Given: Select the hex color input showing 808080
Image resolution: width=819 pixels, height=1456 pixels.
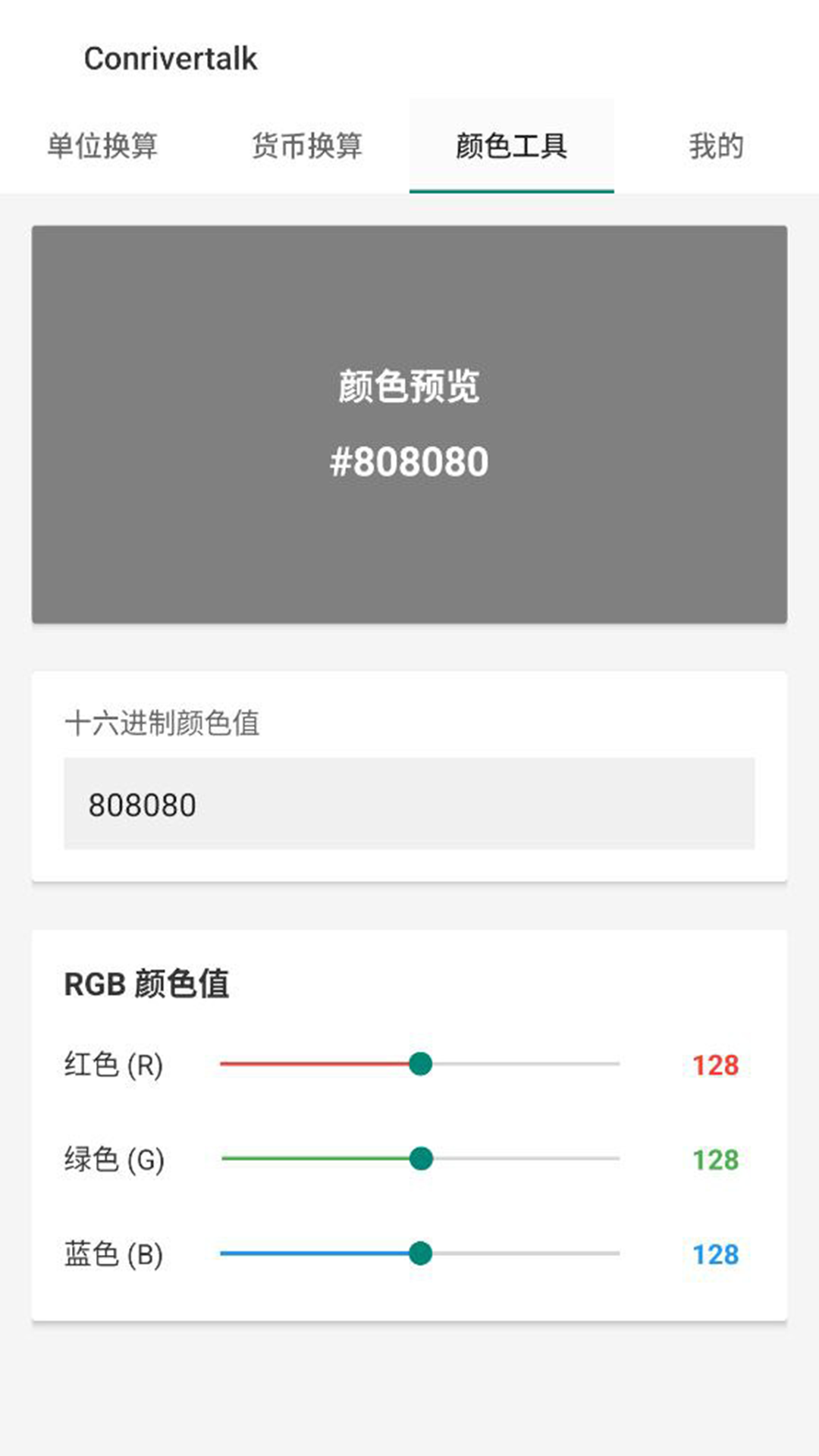Looking at the screenshot, I should click(409, 804).
